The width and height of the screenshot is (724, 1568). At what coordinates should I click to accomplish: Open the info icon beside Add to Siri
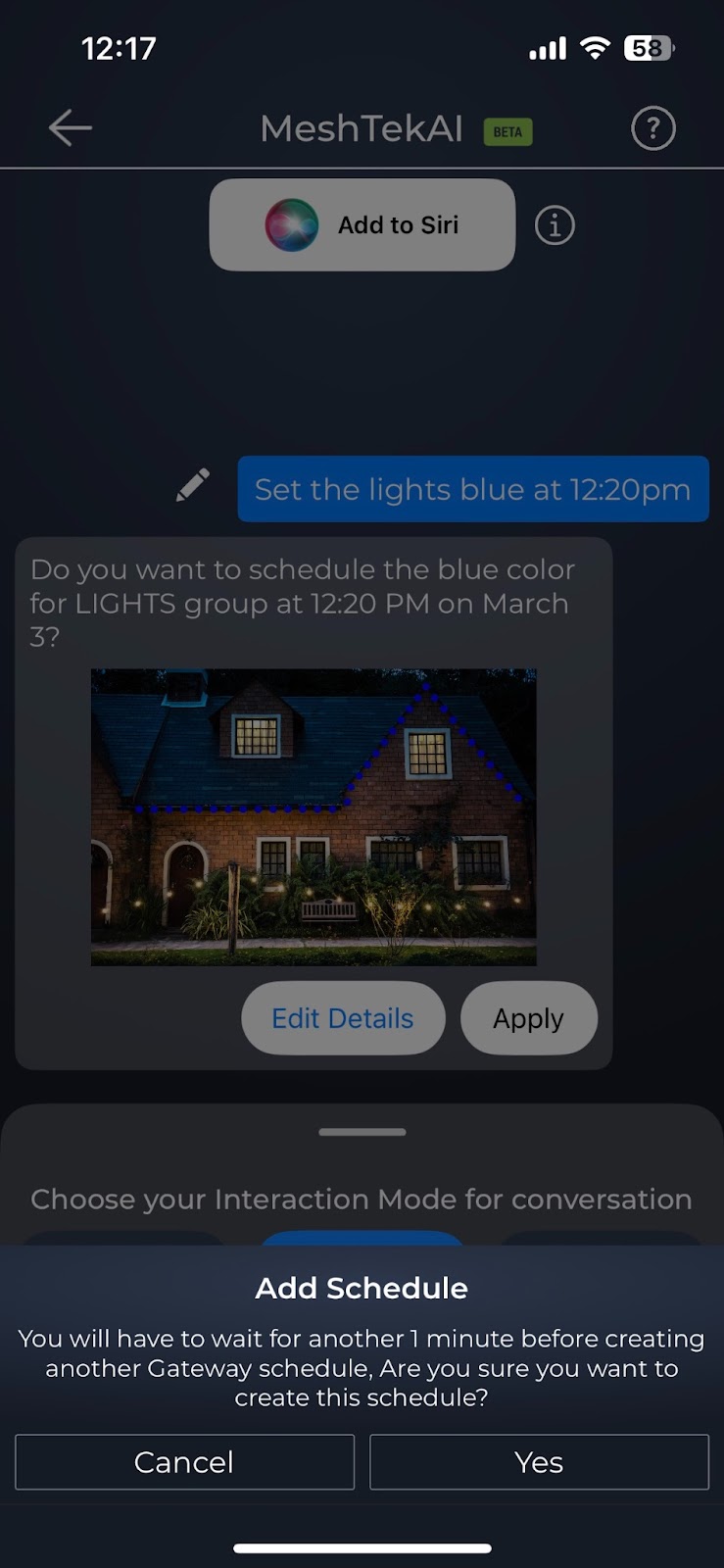click(555, 225)
